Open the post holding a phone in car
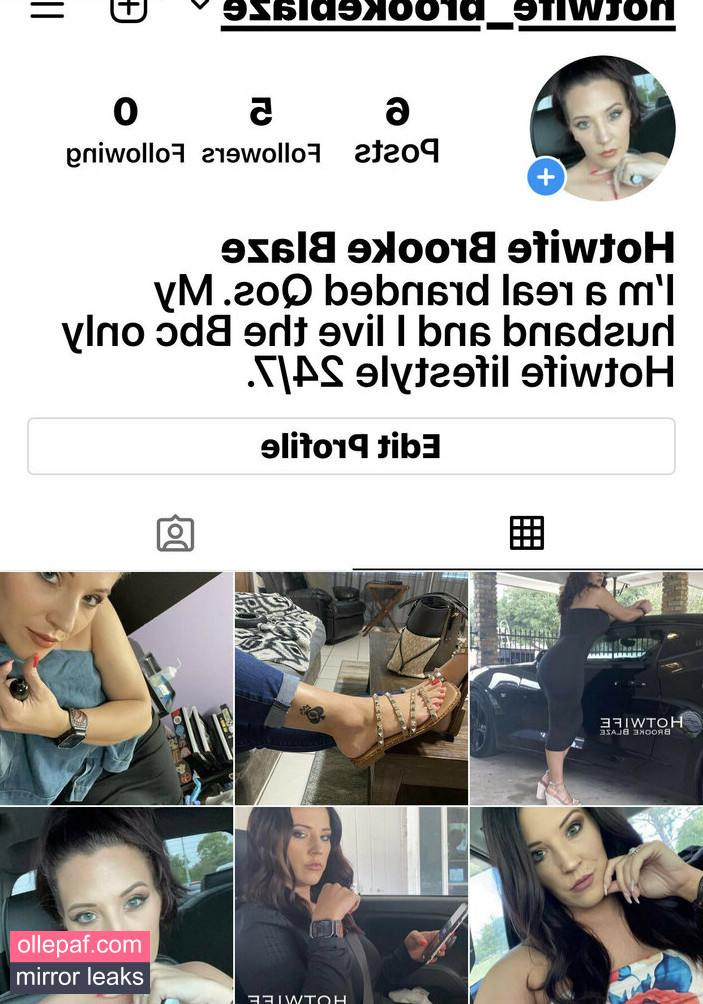The height and width of the screenshot is (1004, 703). pos(351,905)
